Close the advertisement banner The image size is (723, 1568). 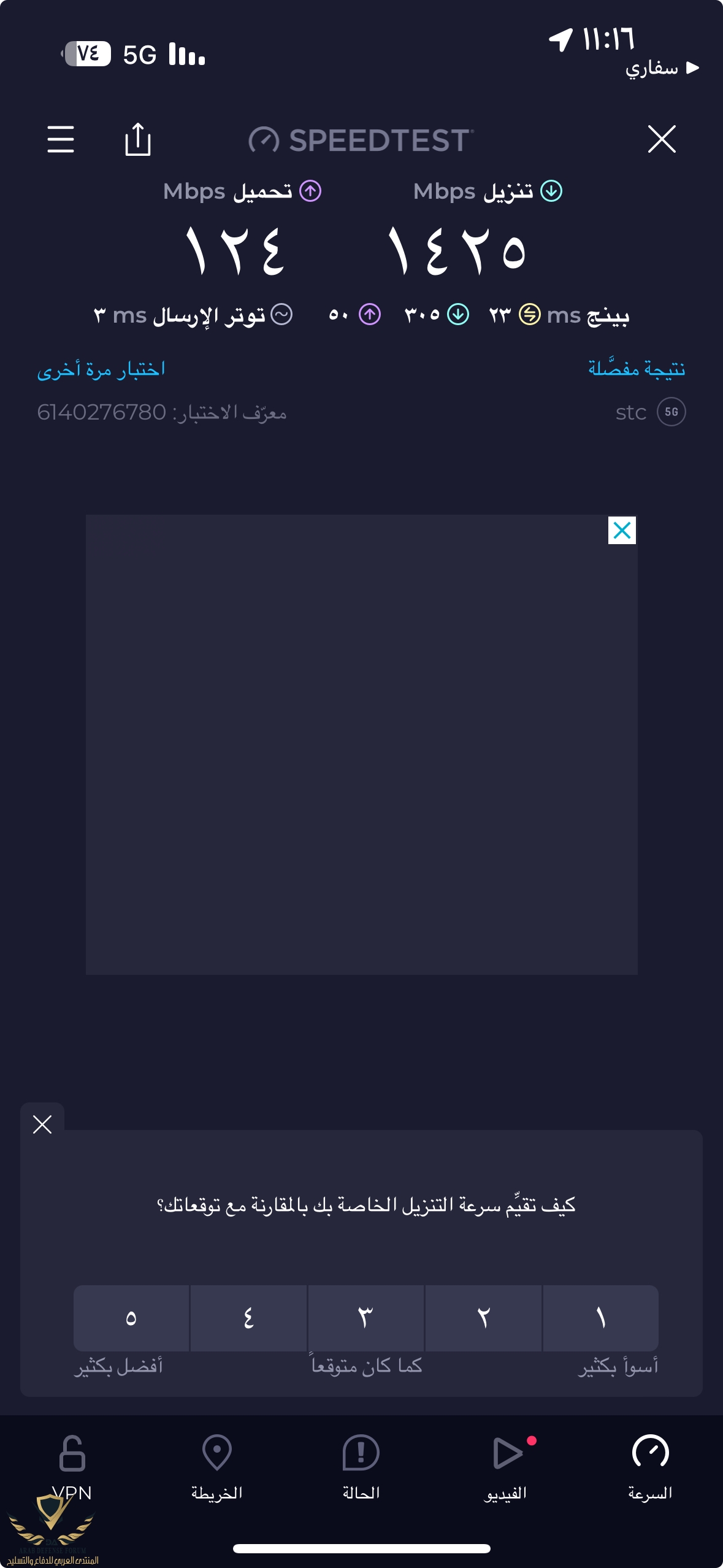(622, 531)
